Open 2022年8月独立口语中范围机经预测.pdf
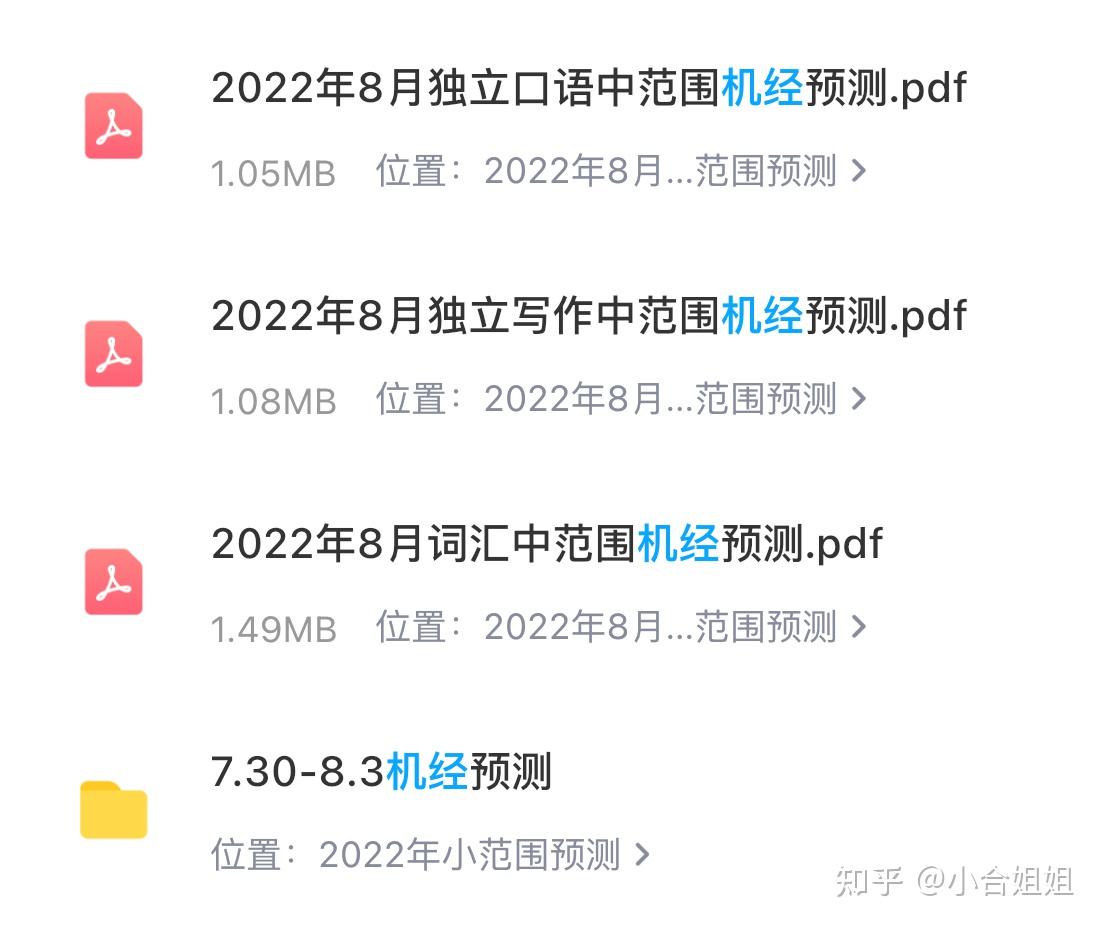This screenshot has width=1102, height=927. (x=588, y=89)
